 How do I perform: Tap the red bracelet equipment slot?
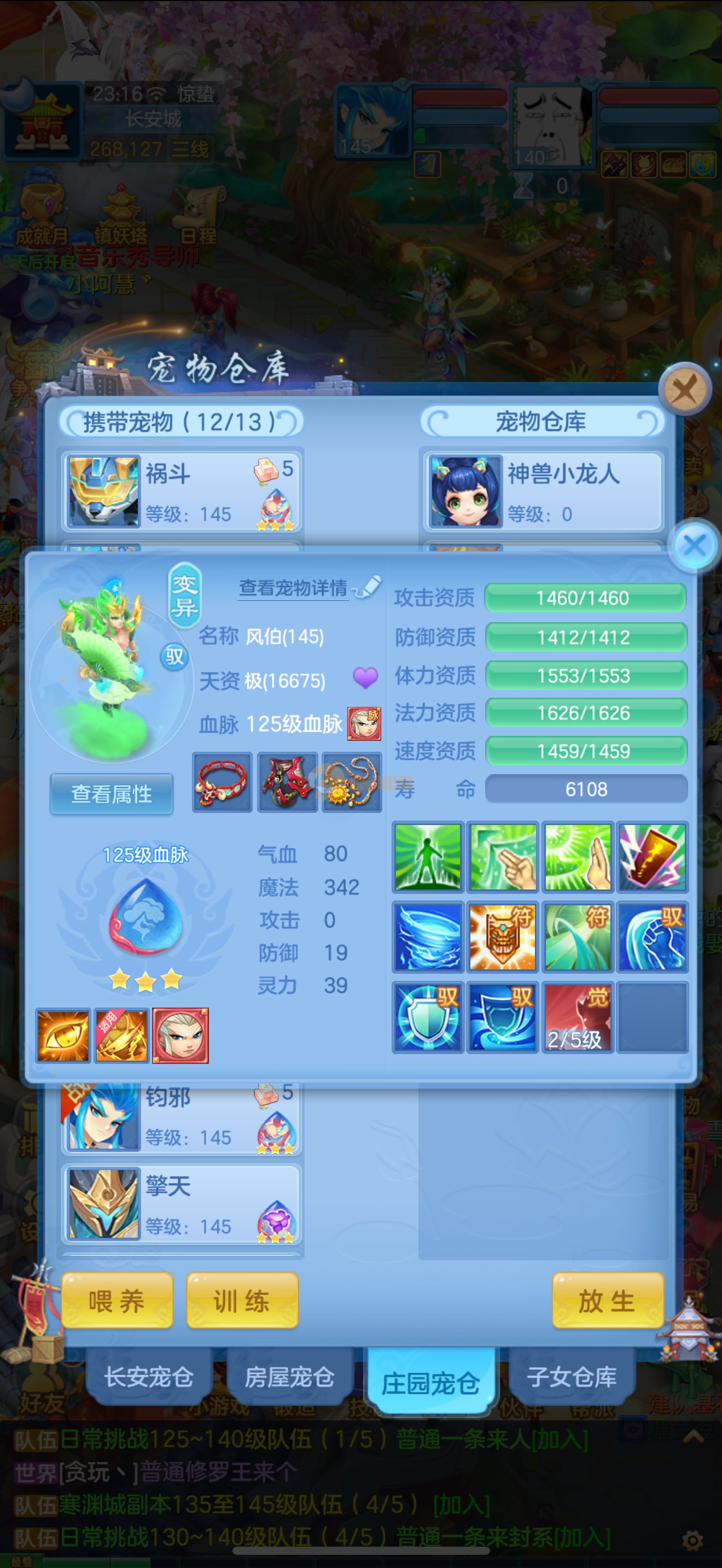point(222,782)
